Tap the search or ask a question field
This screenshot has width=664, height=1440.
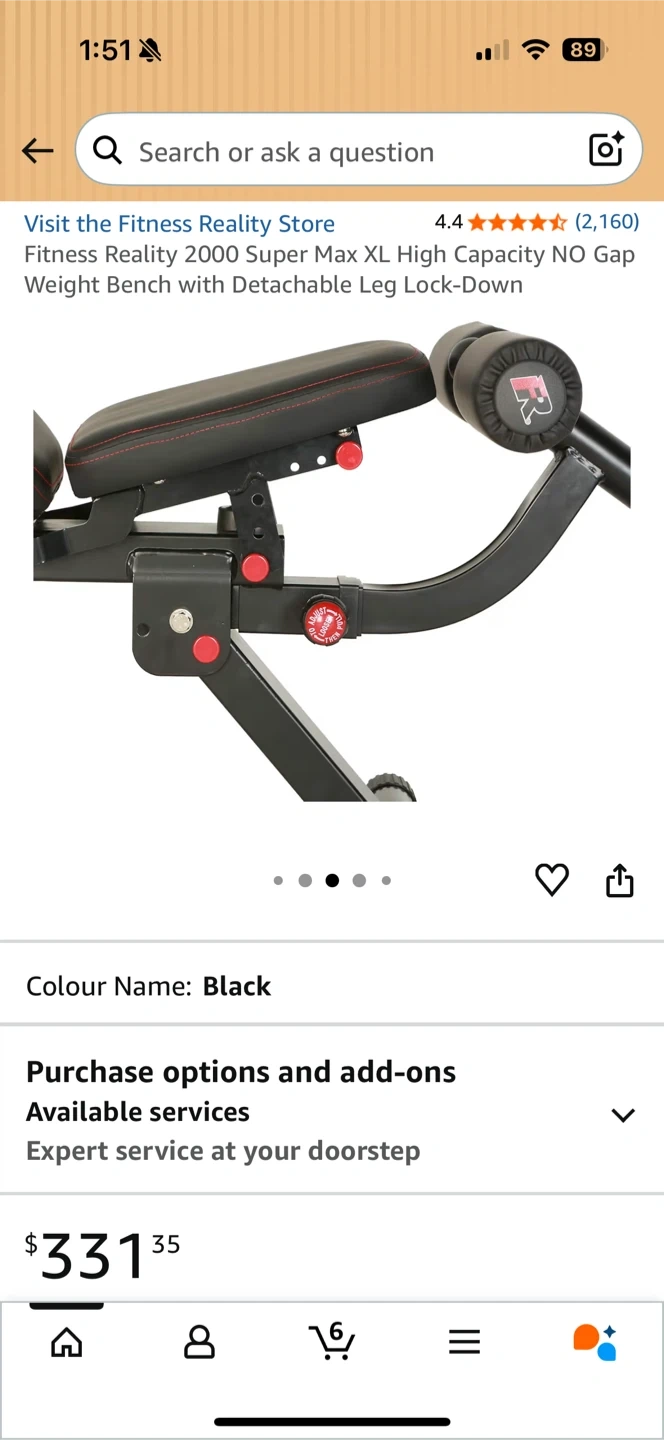point(340,152)
